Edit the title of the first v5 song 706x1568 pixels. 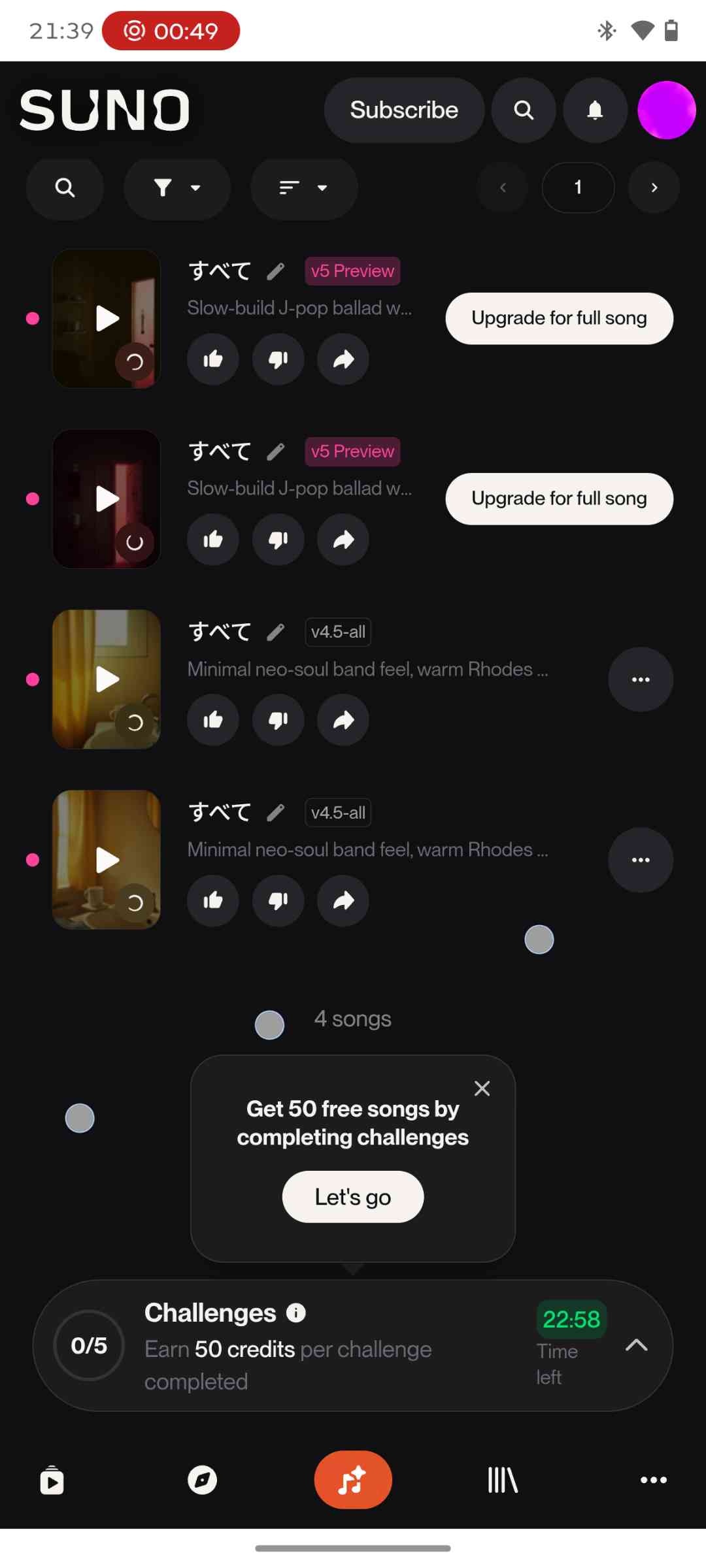tap(276, 271)
